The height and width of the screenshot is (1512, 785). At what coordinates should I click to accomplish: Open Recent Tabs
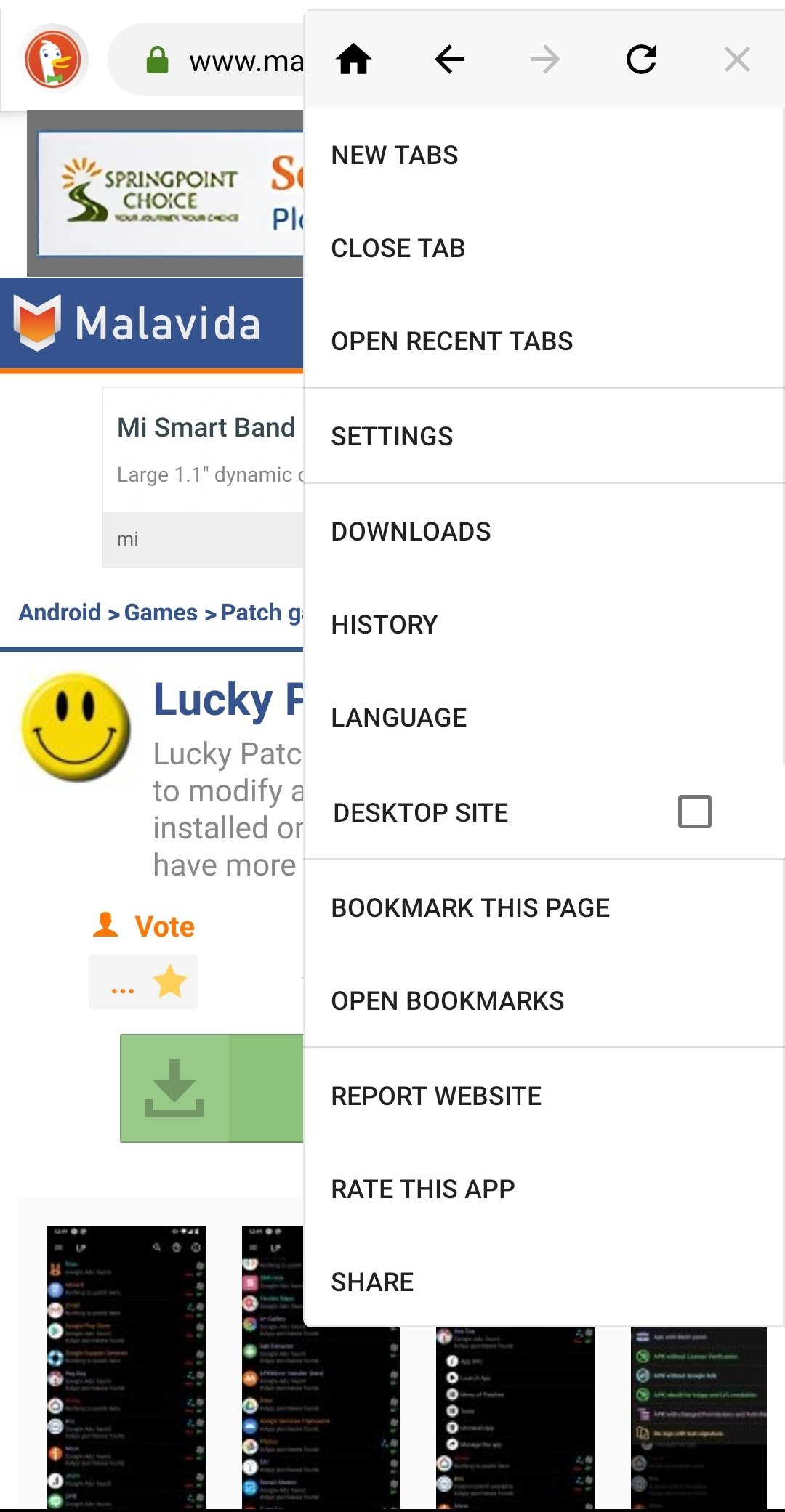(x=544, y=341)
